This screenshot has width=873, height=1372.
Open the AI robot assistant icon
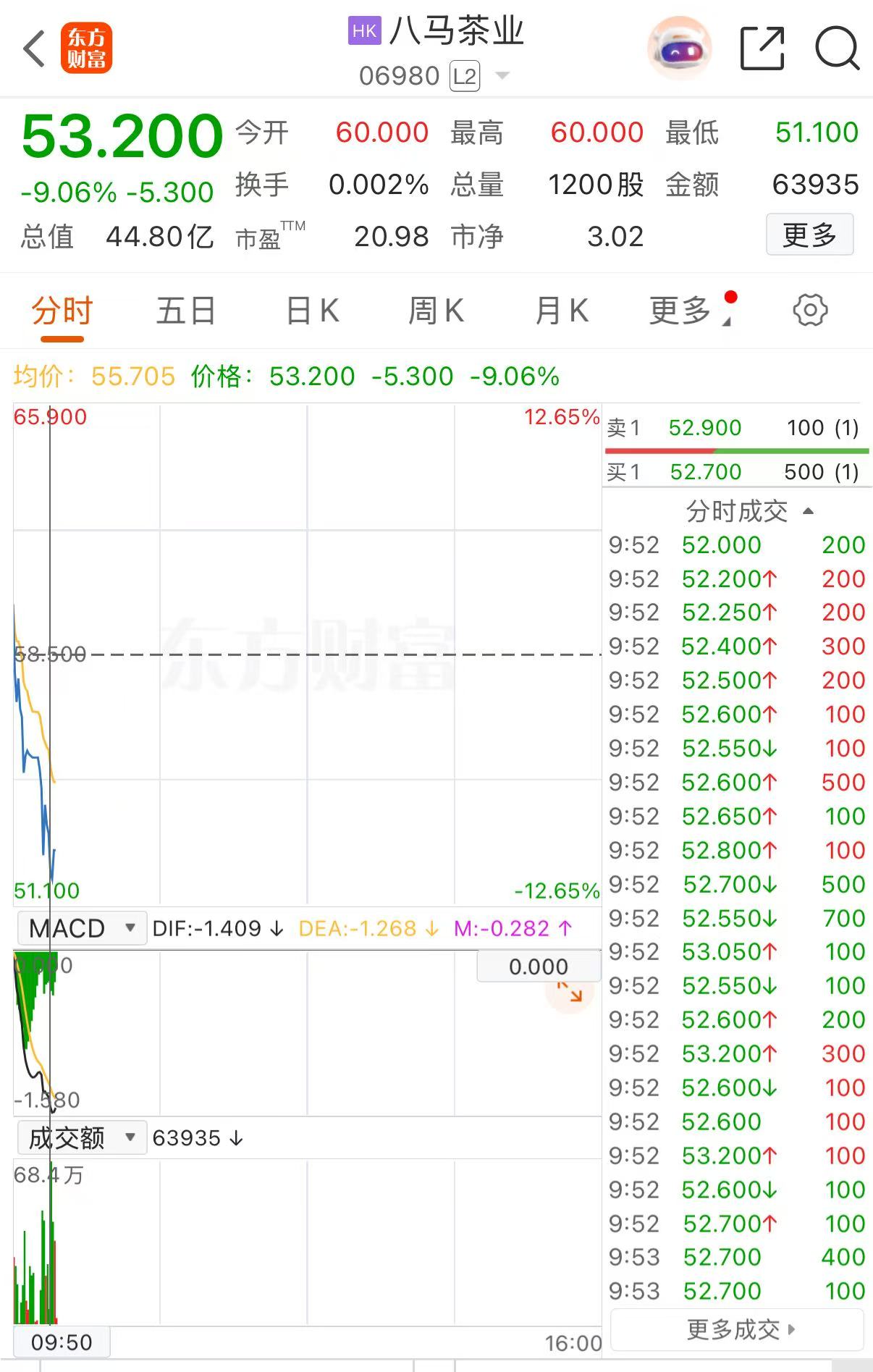tap(679, 49)
